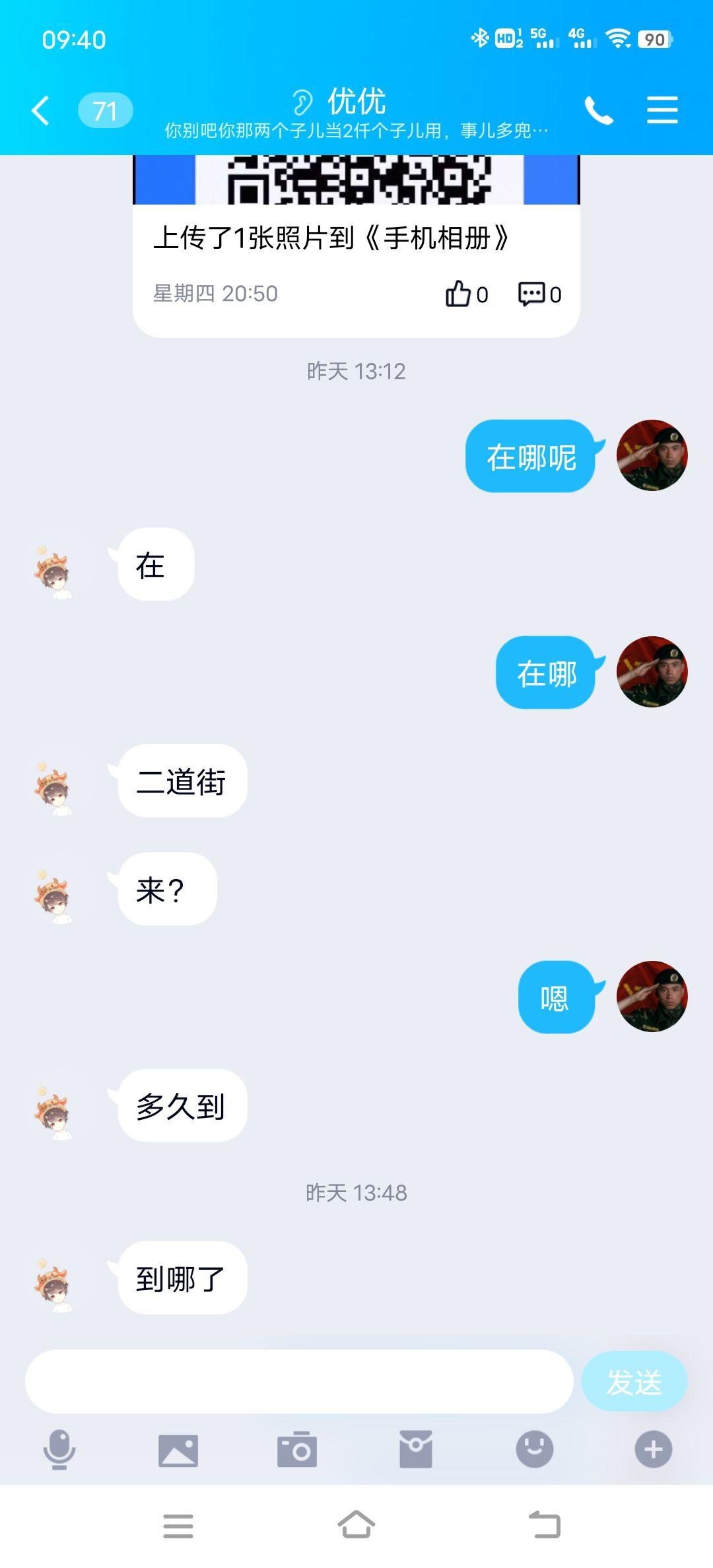Start a voice call with 优优
The height and width of the screenshot is (1568, 713).
tap(598, 110)
